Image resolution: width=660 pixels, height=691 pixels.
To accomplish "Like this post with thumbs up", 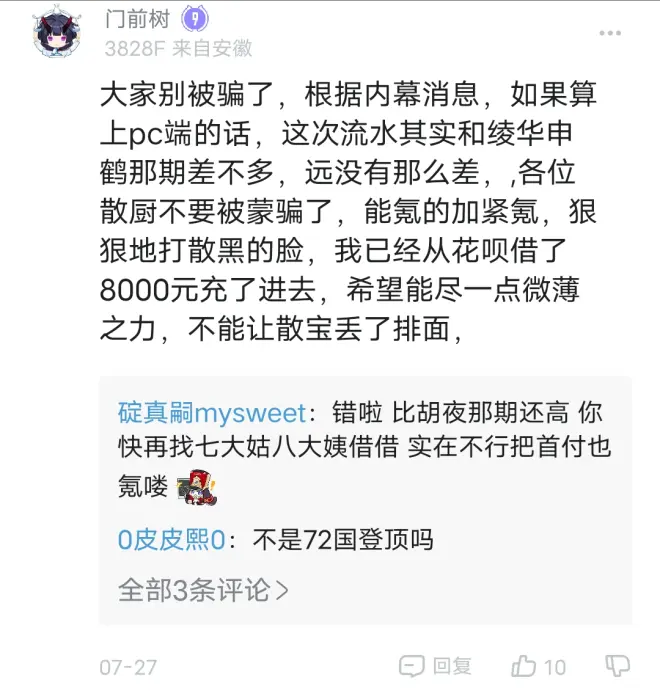I will click(539, 666).
